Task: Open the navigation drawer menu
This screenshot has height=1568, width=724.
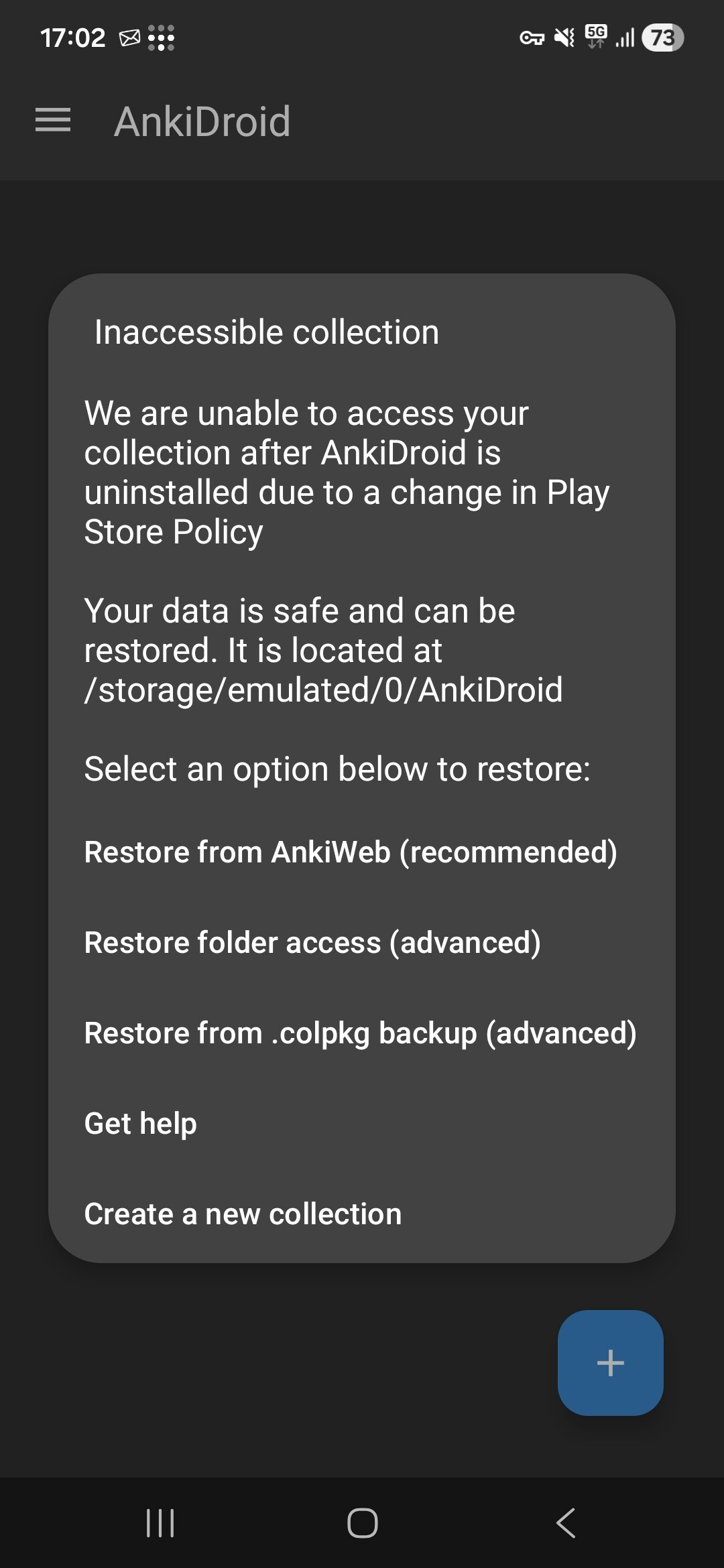Action: click(53, 121)
